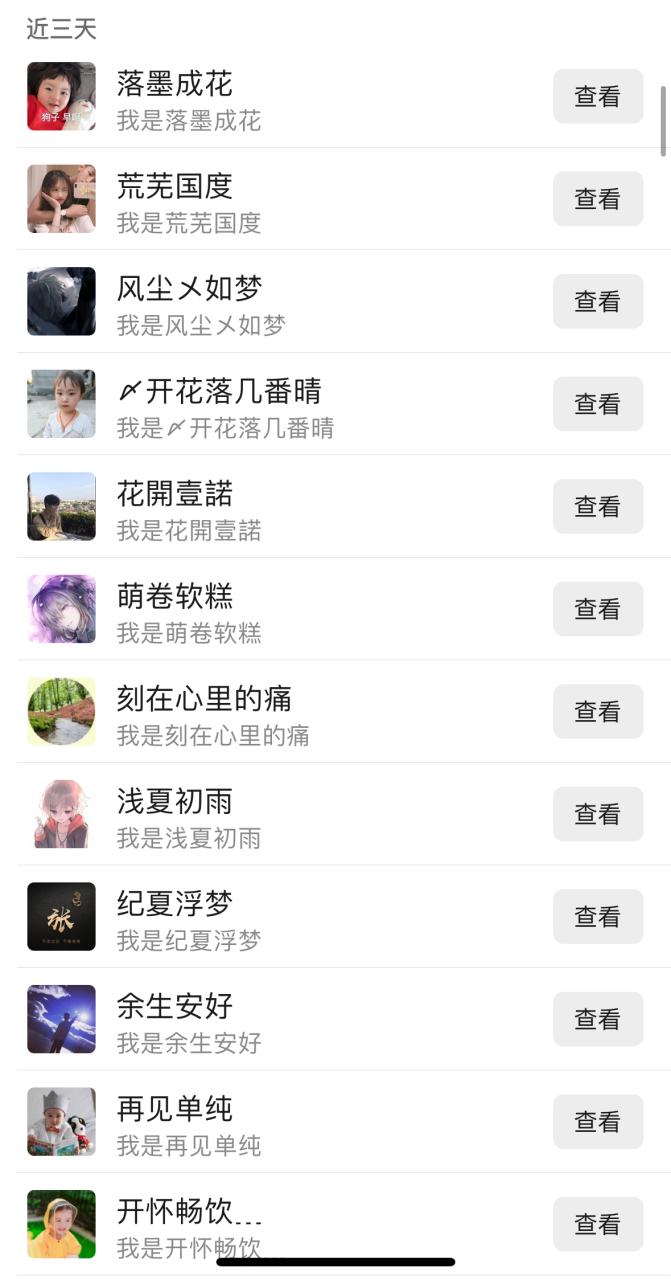
Task: Check the request from 萌卷软糕
Action: click(597, 609)
